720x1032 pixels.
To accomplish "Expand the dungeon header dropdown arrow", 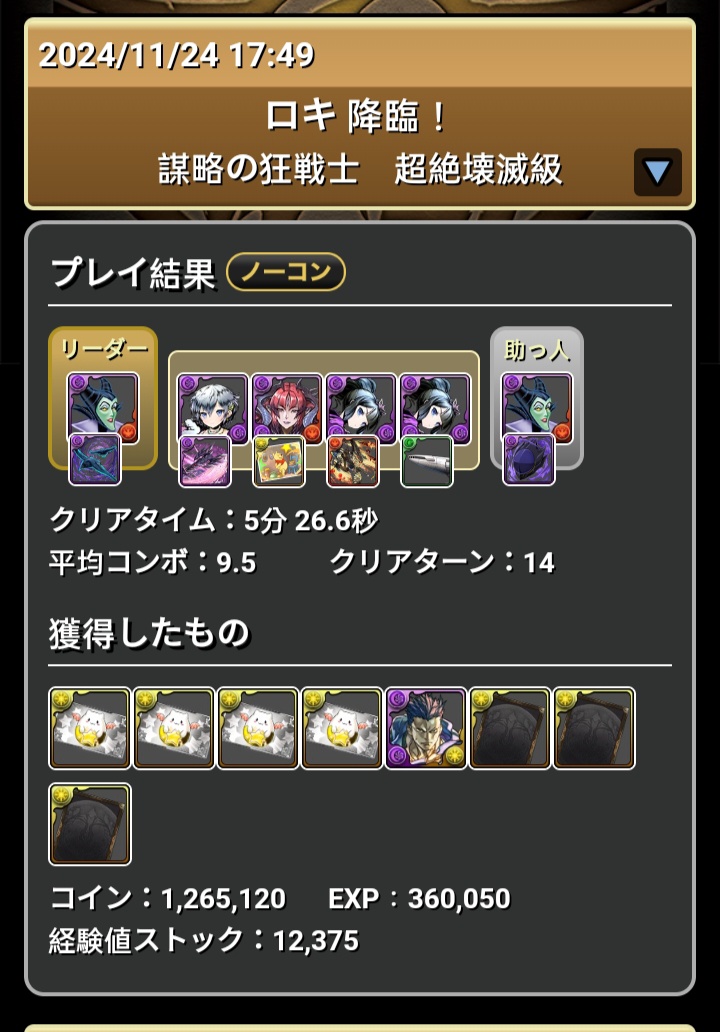I will 657,172.
